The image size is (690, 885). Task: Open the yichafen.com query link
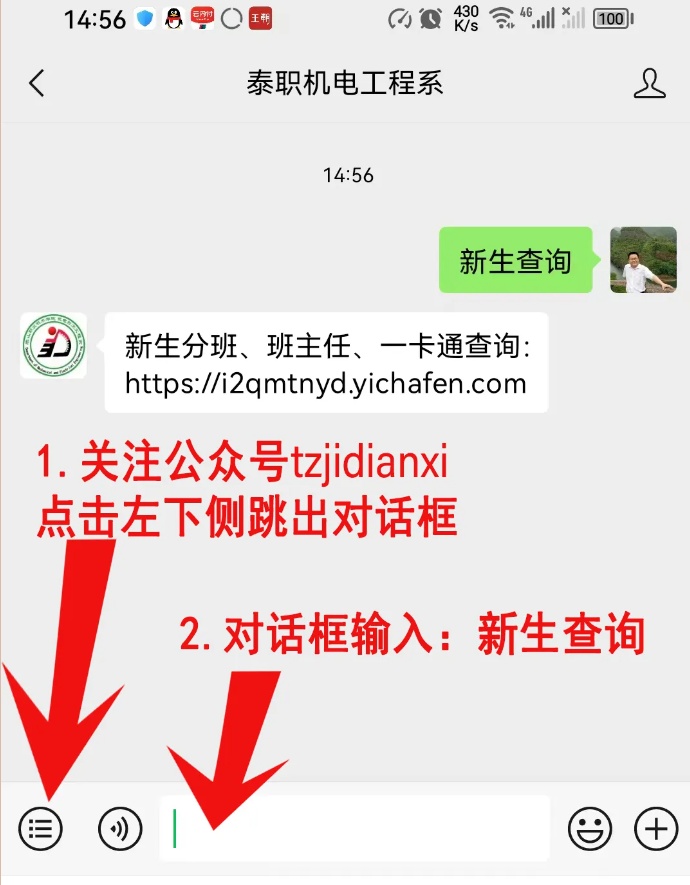(326, 383)
